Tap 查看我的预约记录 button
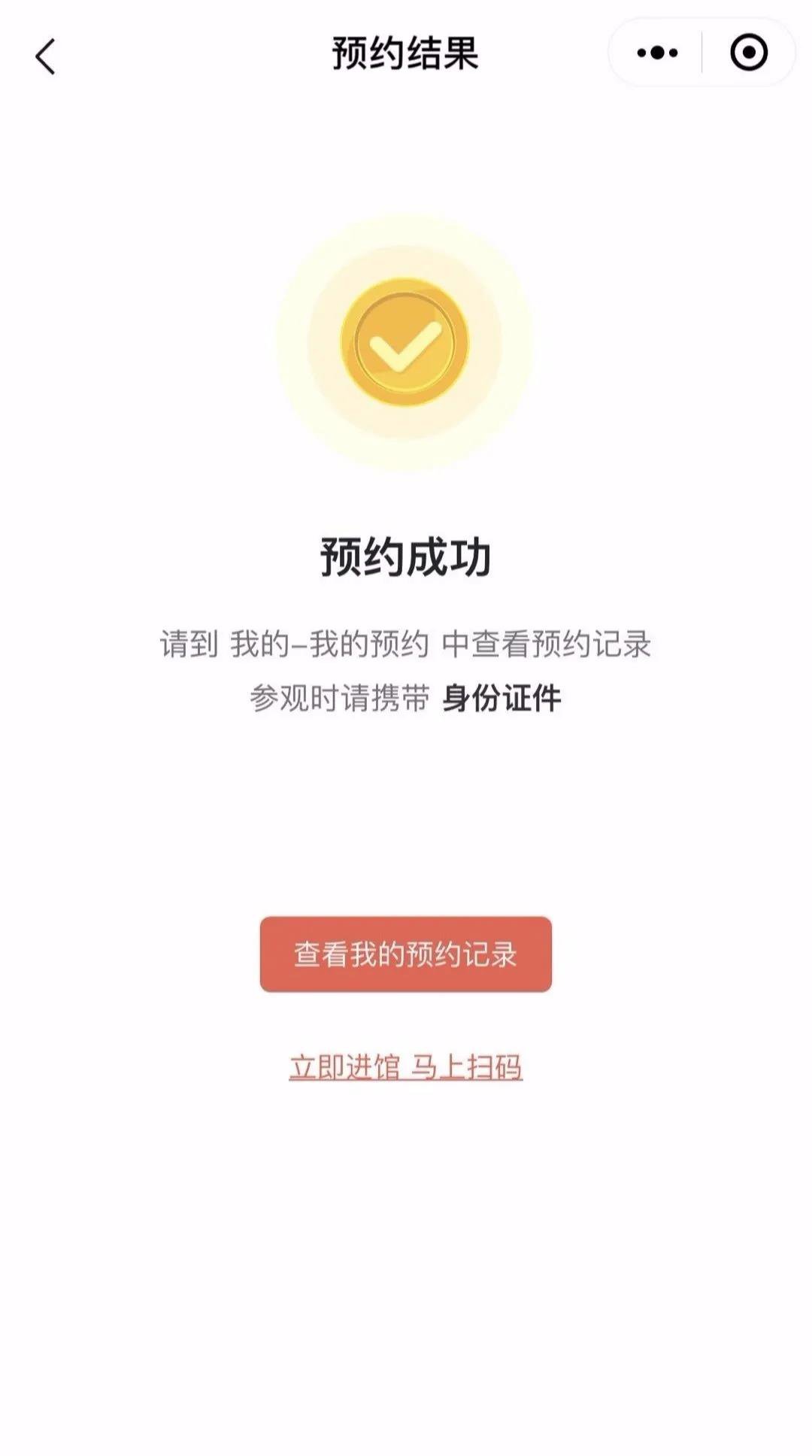Image resolution: width=812 pixels, height=1456 pixels. point(406,954)
